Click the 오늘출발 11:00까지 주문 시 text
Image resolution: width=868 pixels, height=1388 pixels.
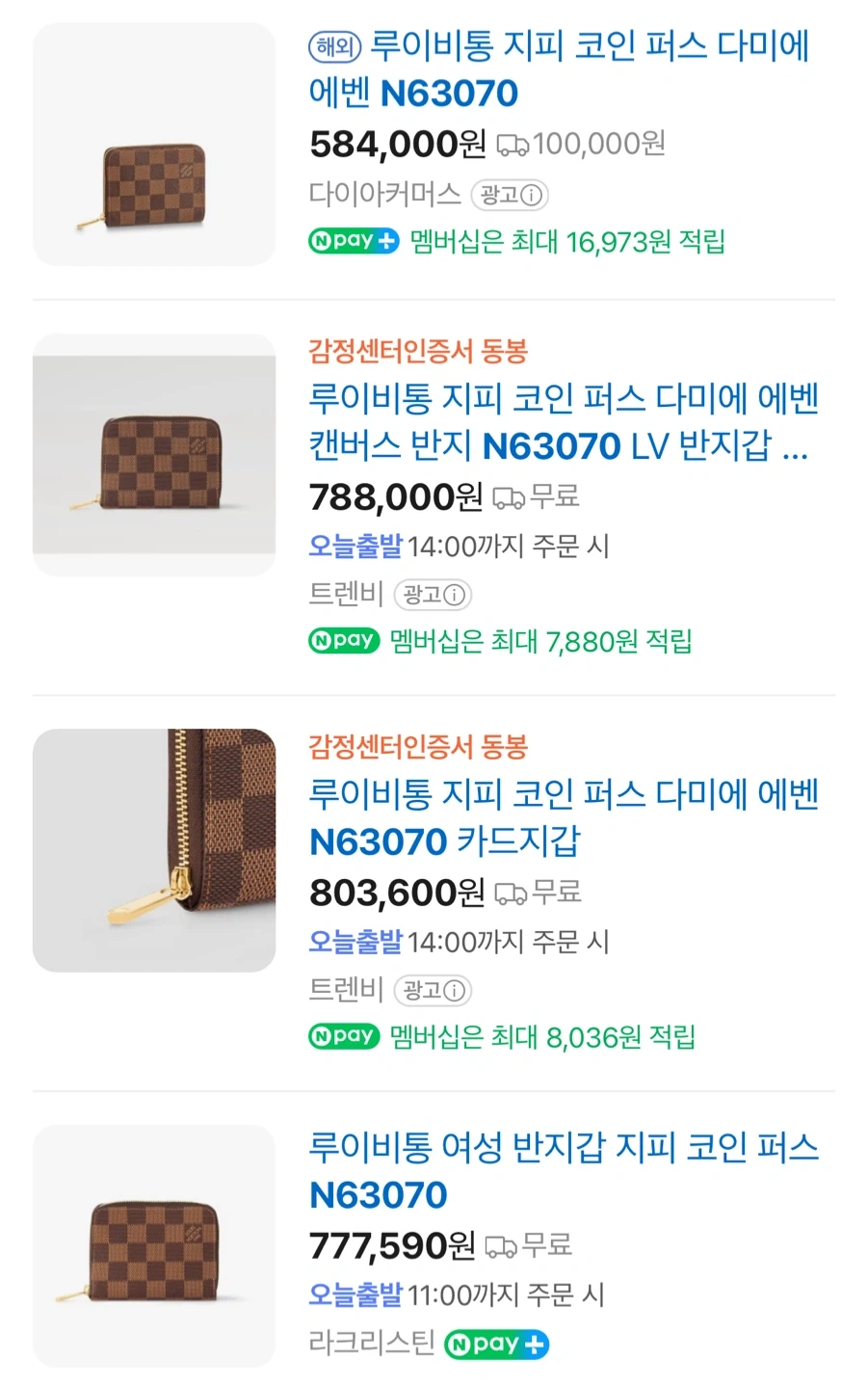click(457, 1295)
